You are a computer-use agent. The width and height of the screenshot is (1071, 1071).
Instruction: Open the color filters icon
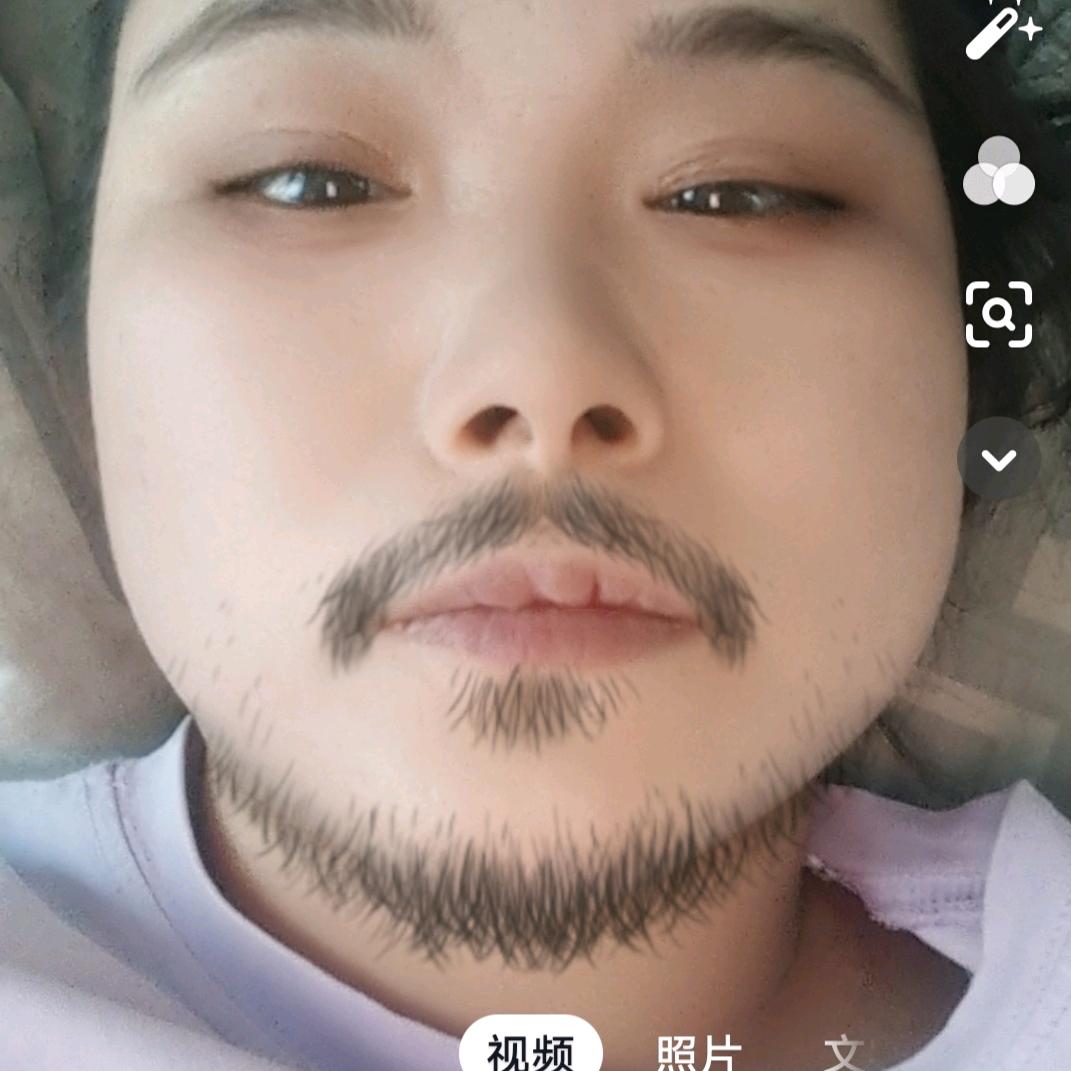[998, 172]
